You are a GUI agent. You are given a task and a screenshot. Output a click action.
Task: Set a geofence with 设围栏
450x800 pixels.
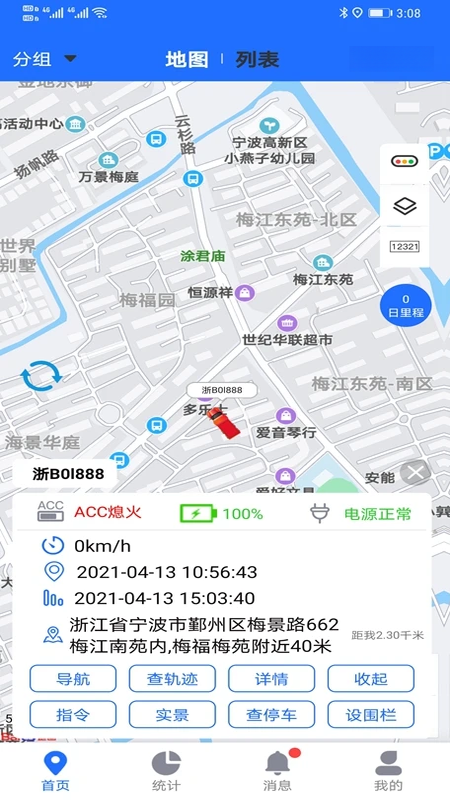371,714
